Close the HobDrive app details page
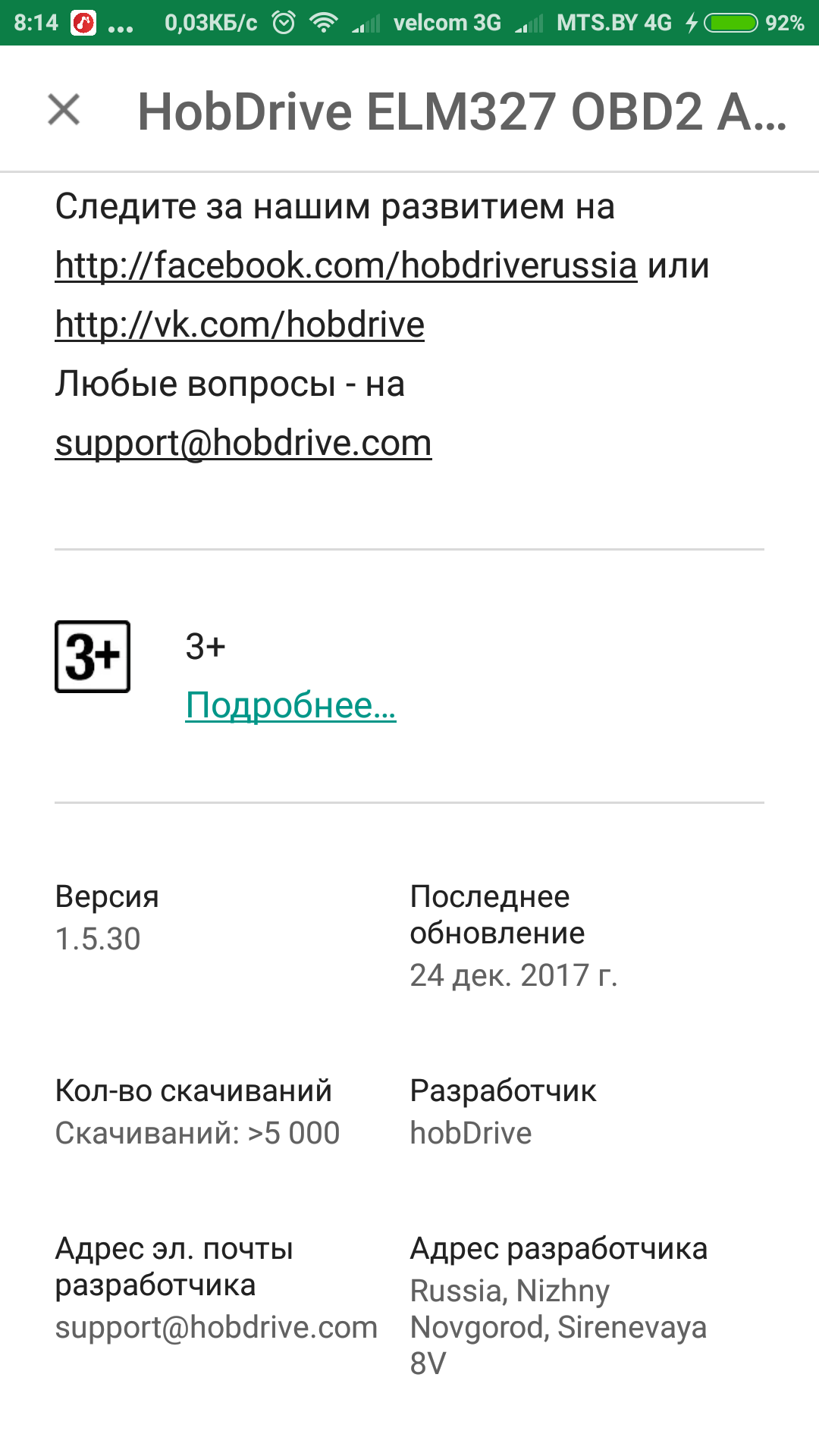Viewport: 819px width, 1456px height. pos(64,109)
